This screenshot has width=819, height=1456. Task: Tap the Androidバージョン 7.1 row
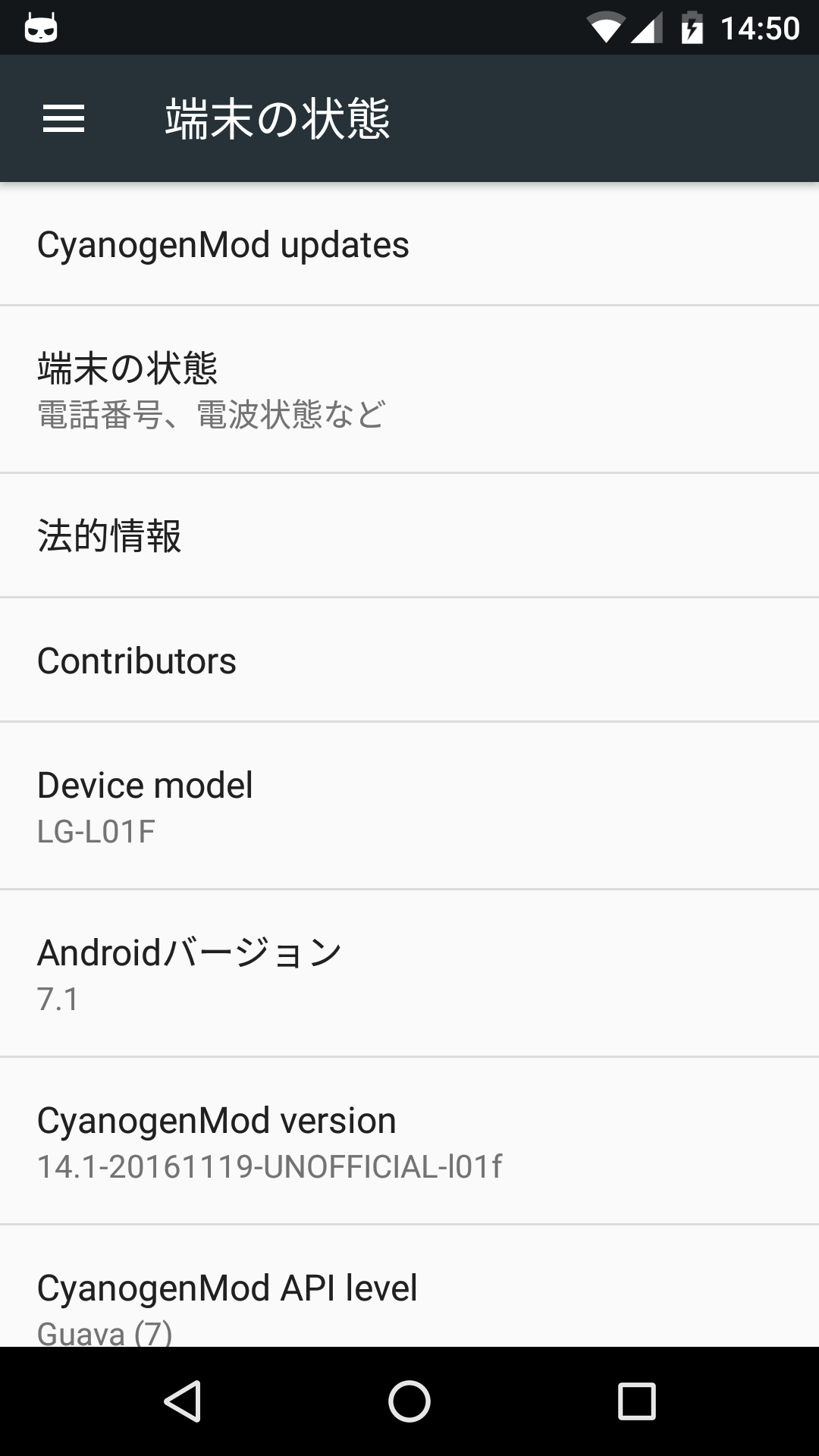[x=409, y=974]
